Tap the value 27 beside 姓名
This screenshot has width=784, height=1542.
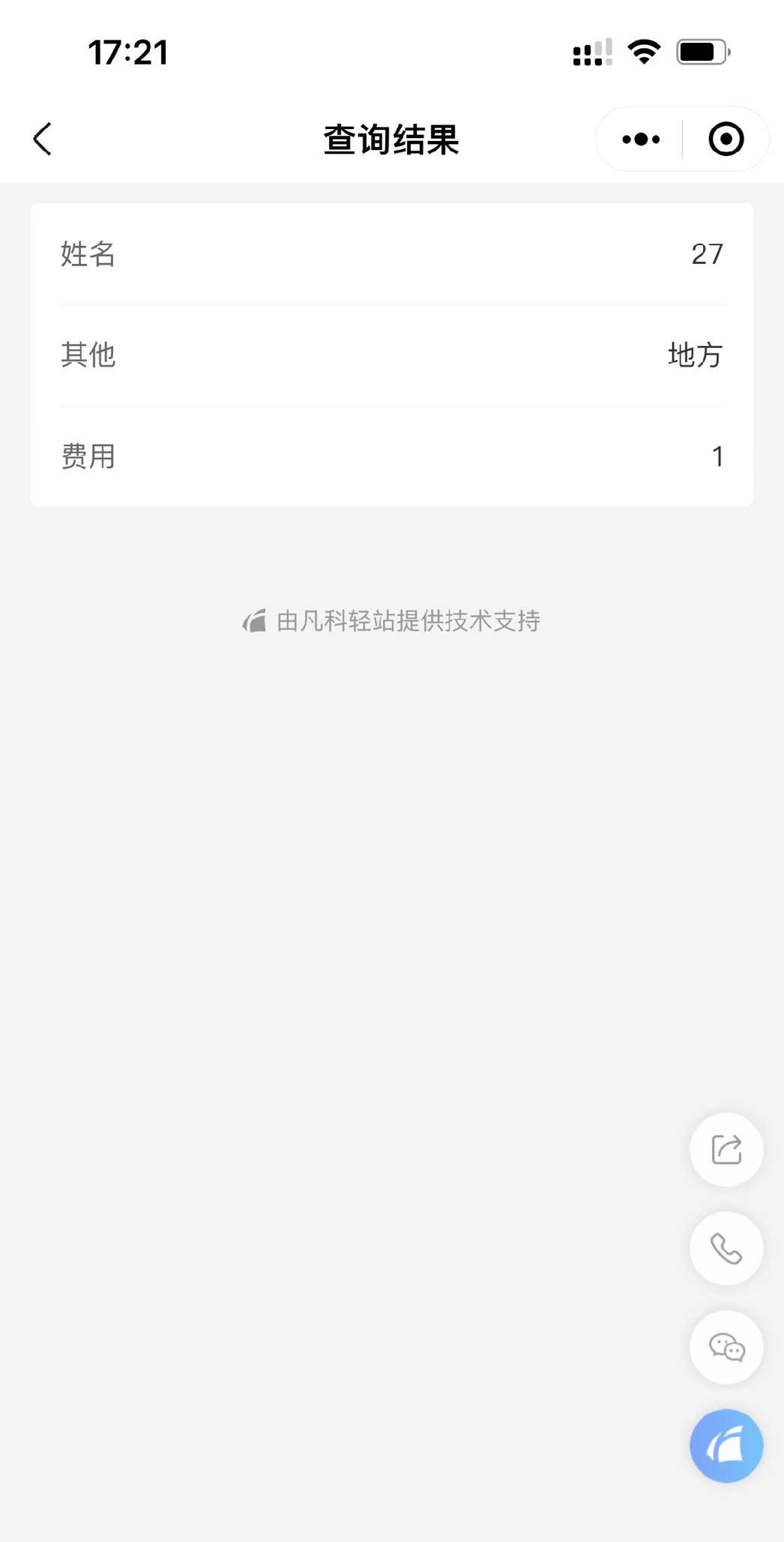[708, 255]
